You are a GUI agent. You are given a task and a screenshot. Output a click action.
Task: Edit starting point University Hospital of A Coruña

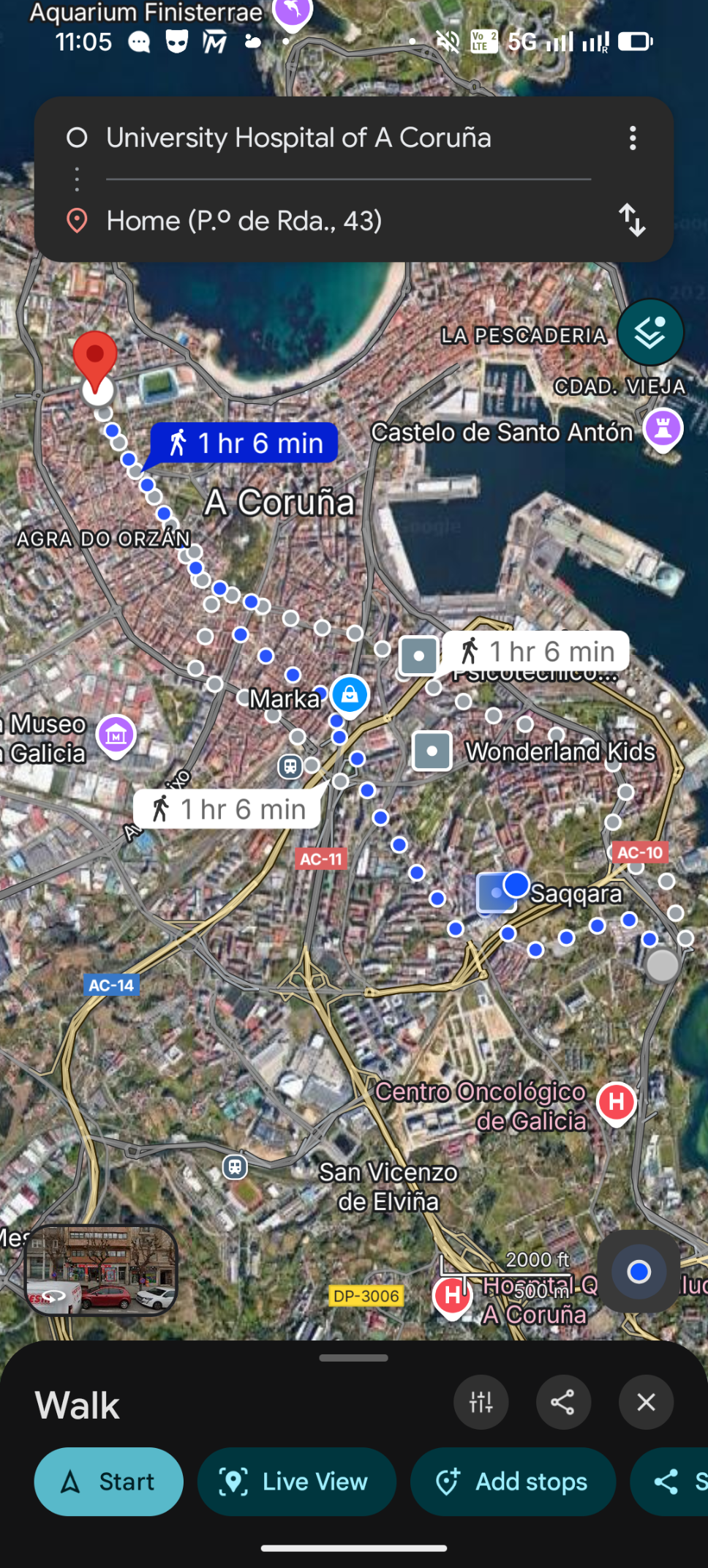coord(298,138)
